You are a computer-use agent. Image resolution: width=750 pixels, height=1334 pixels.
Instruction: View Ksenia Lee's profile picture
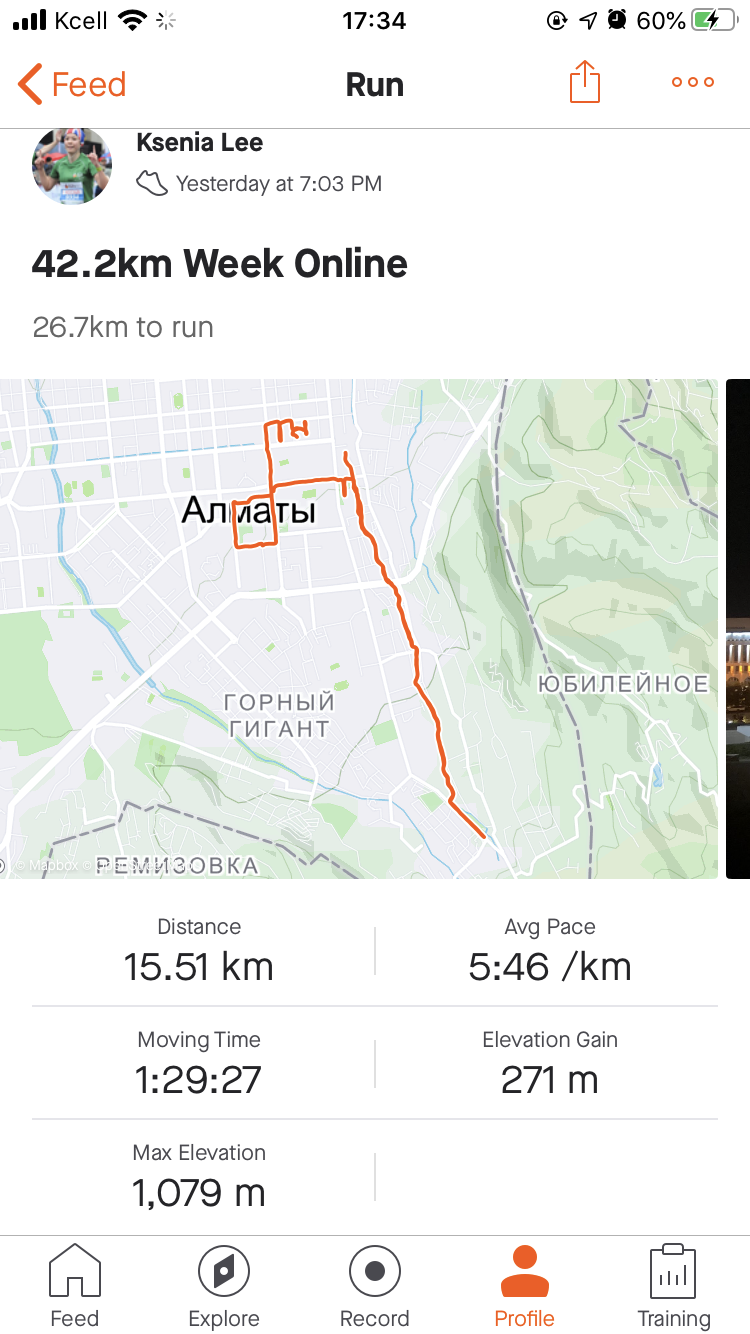[72, 166]
